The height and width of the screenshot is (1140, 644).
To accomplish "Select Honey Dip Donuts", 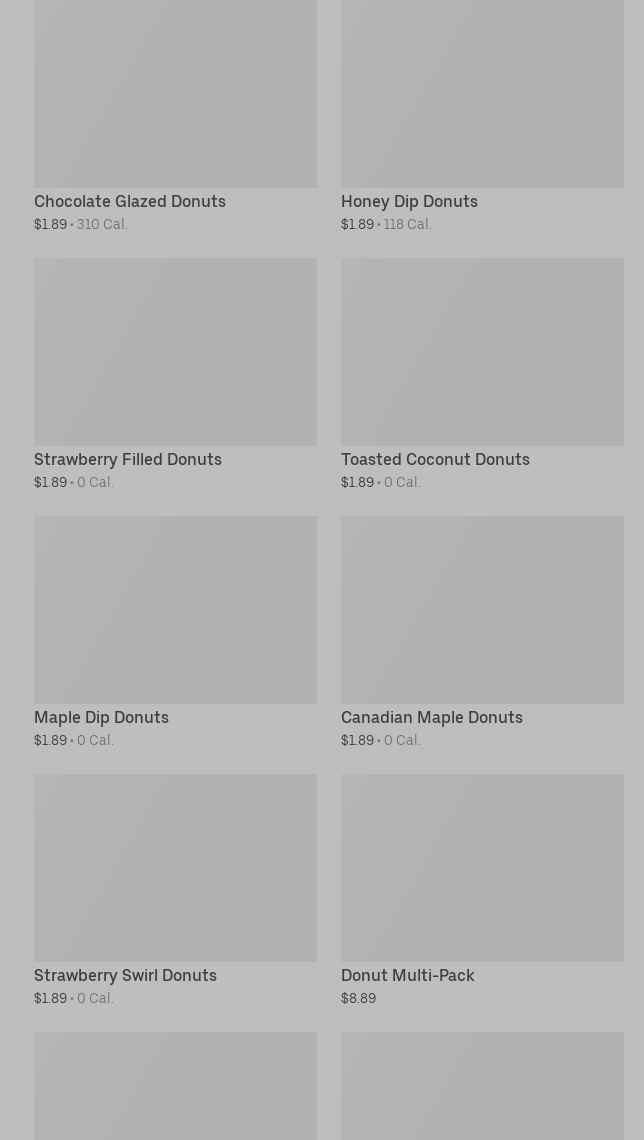I will pos(482,110).
